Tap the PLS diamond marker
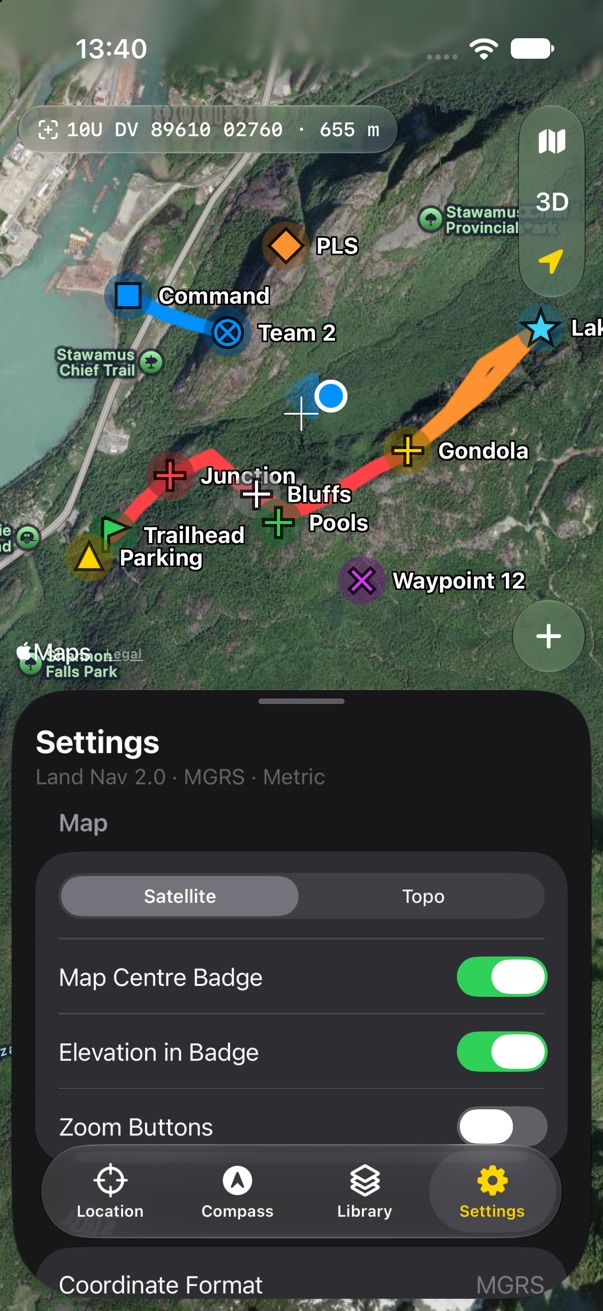Screen dimensions: 603x1311 point(285,245)
